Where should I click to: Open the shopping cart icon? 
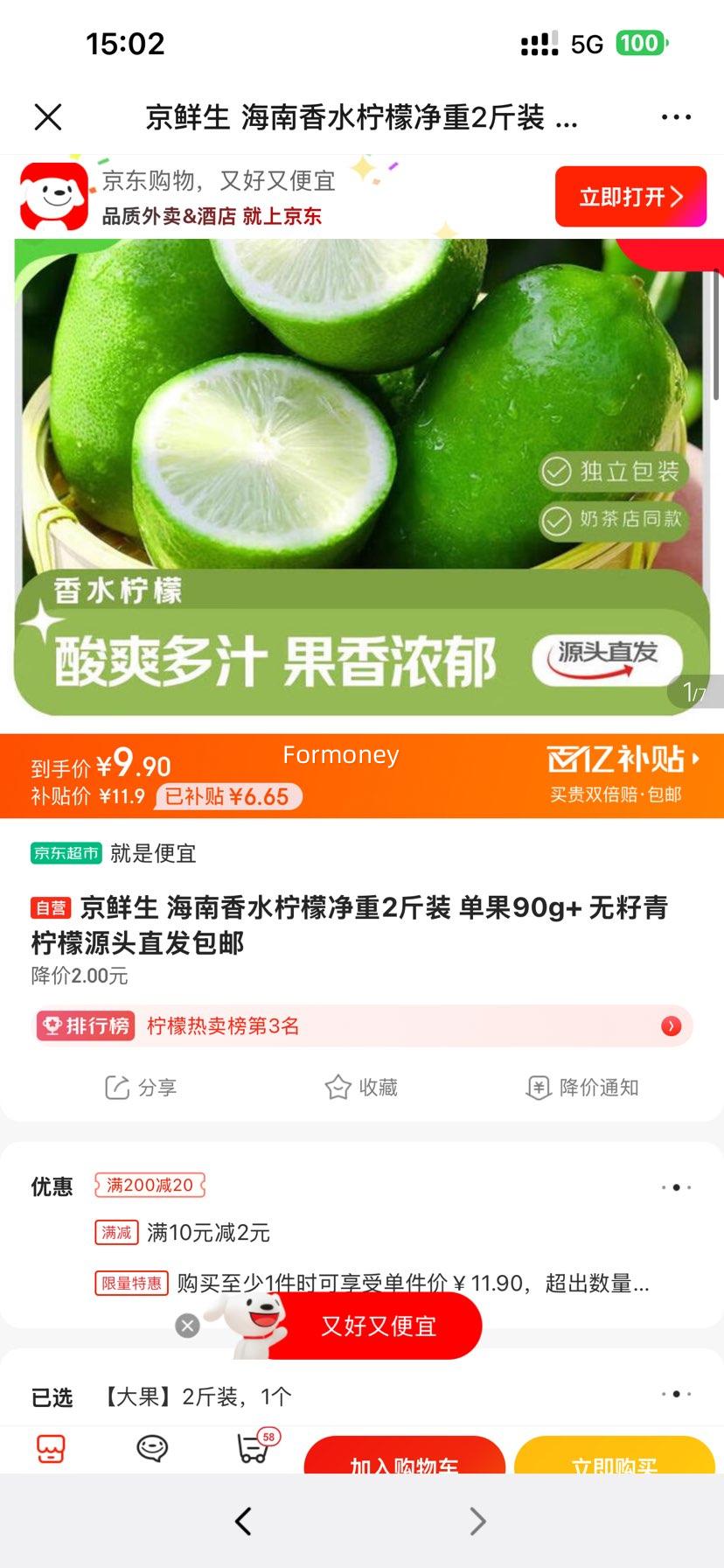coord(252,1452)
